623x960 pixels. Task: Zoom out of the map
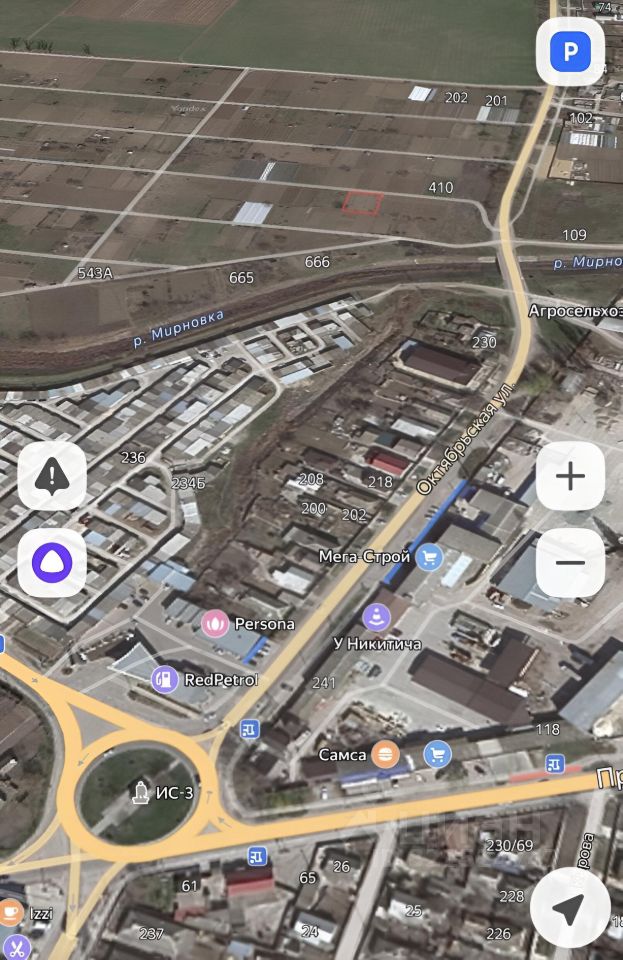point(570,563)
